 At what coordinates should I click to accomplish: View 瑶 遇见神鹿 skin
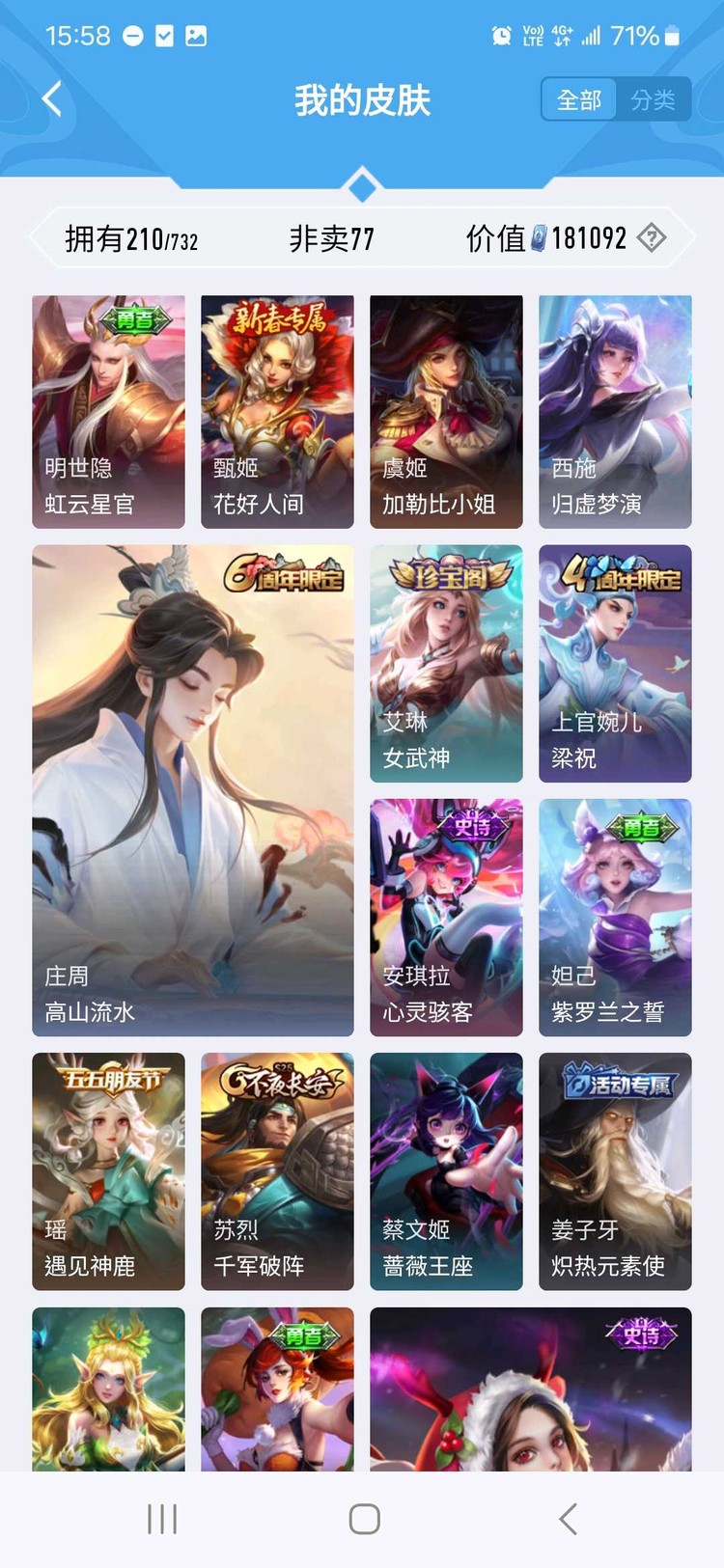point(108,1170)
